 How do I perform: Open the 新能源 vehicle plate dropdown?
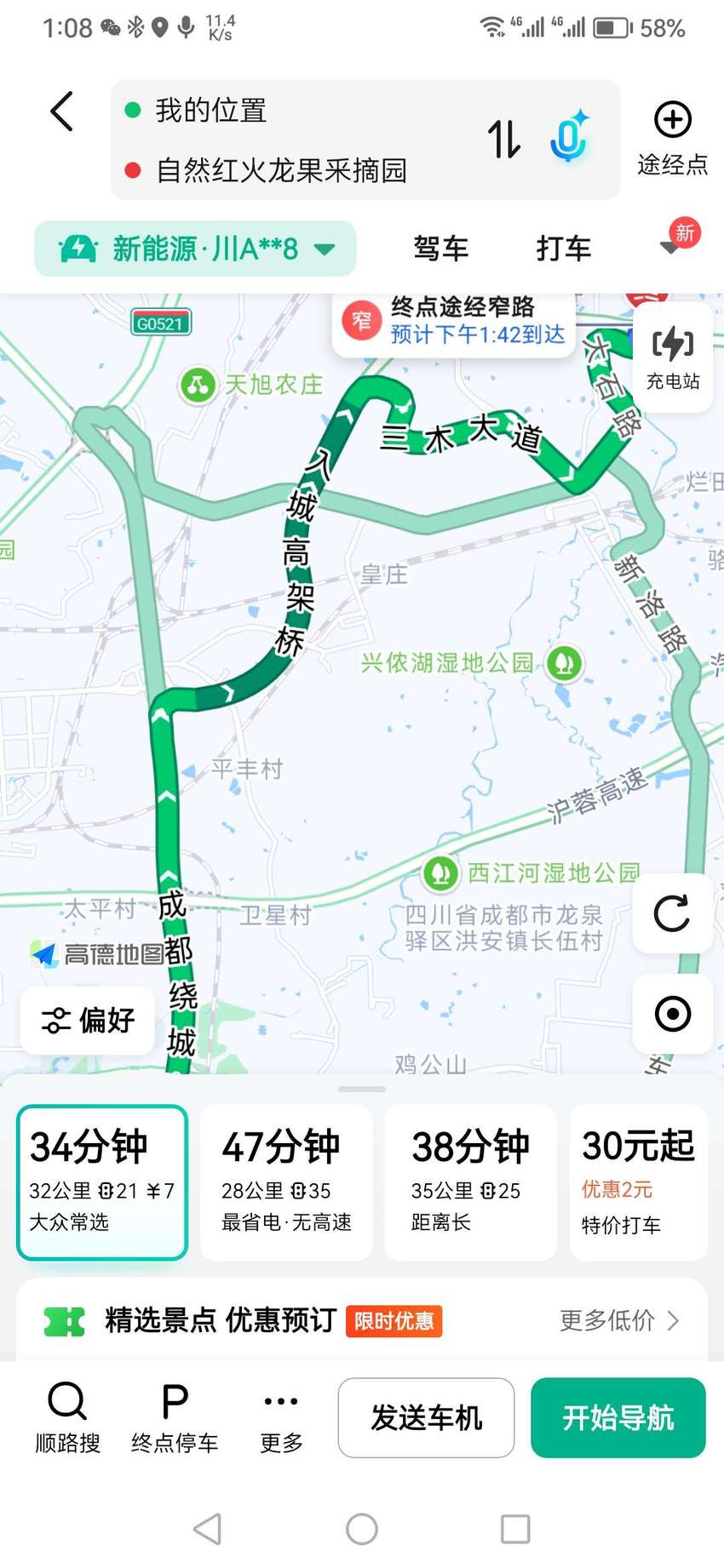pyautogui.click(x=195, y=249)
